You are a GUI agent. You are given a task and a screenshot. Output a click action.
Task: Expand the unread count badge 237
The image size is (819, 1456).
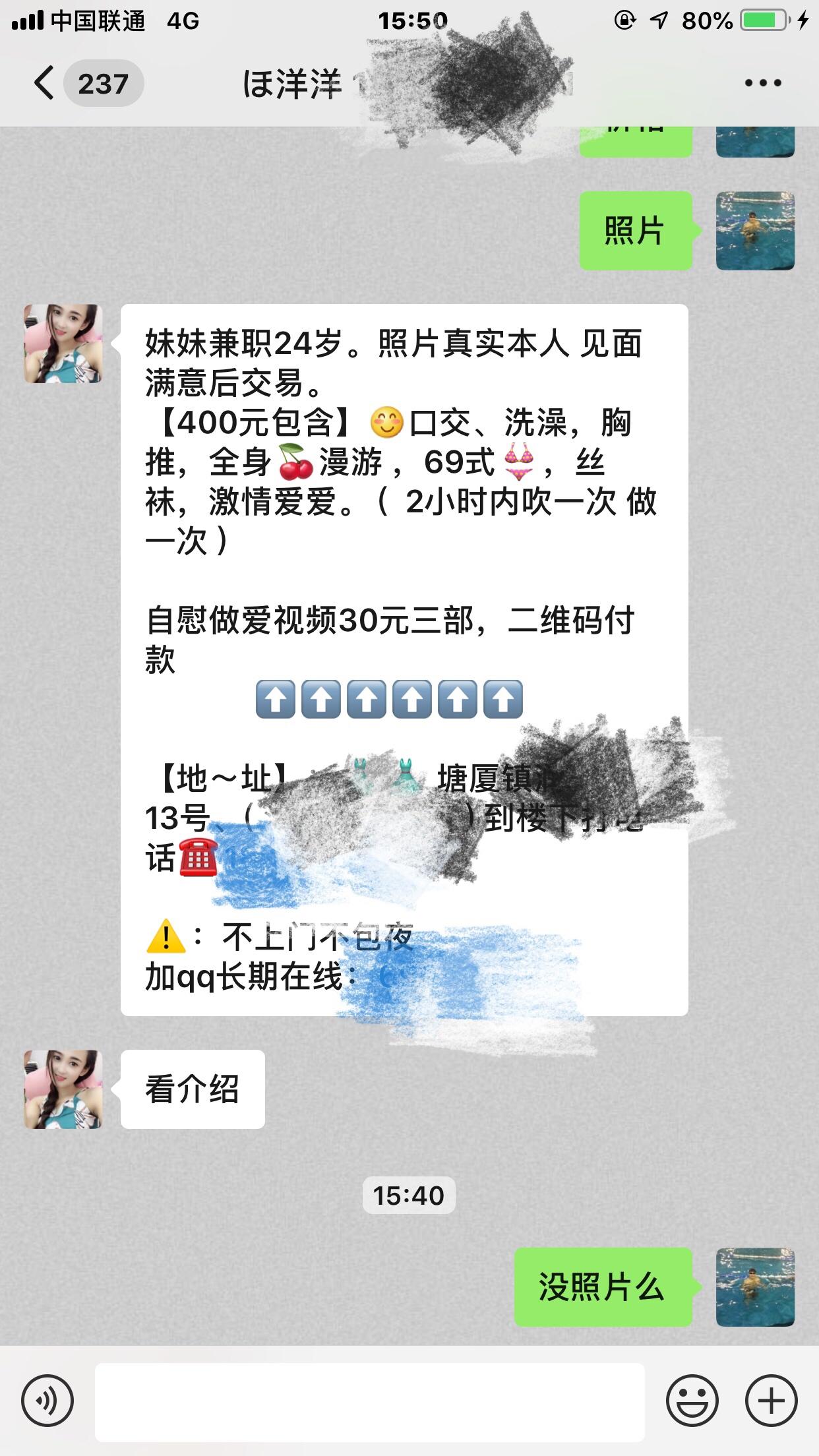102,82
